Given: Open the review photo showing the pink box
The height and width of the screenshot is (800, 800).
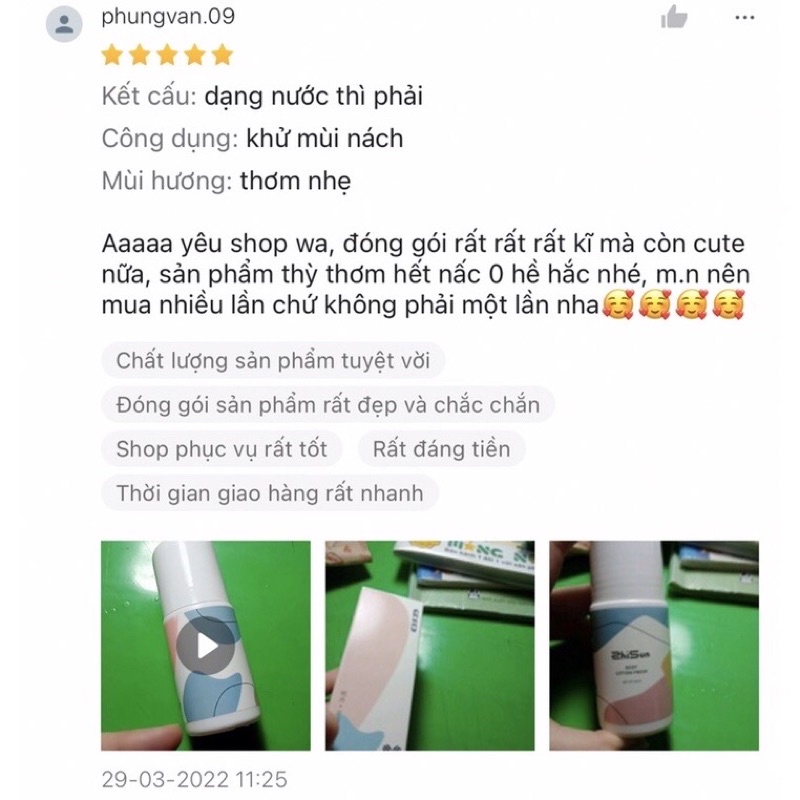Looking at the screenshot, I should click(430, 645).
